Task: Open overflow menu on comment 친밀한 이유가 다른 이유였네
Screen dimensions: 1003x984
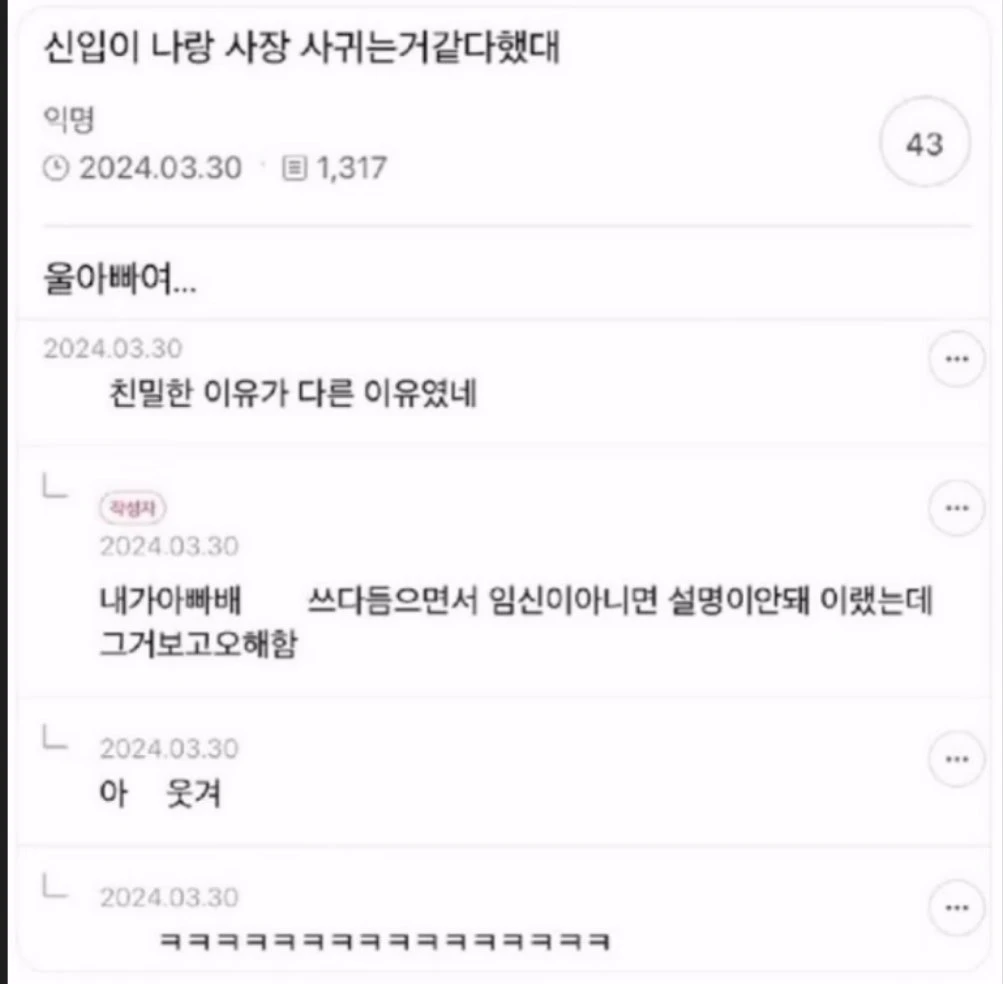Action: coord(957,358)
